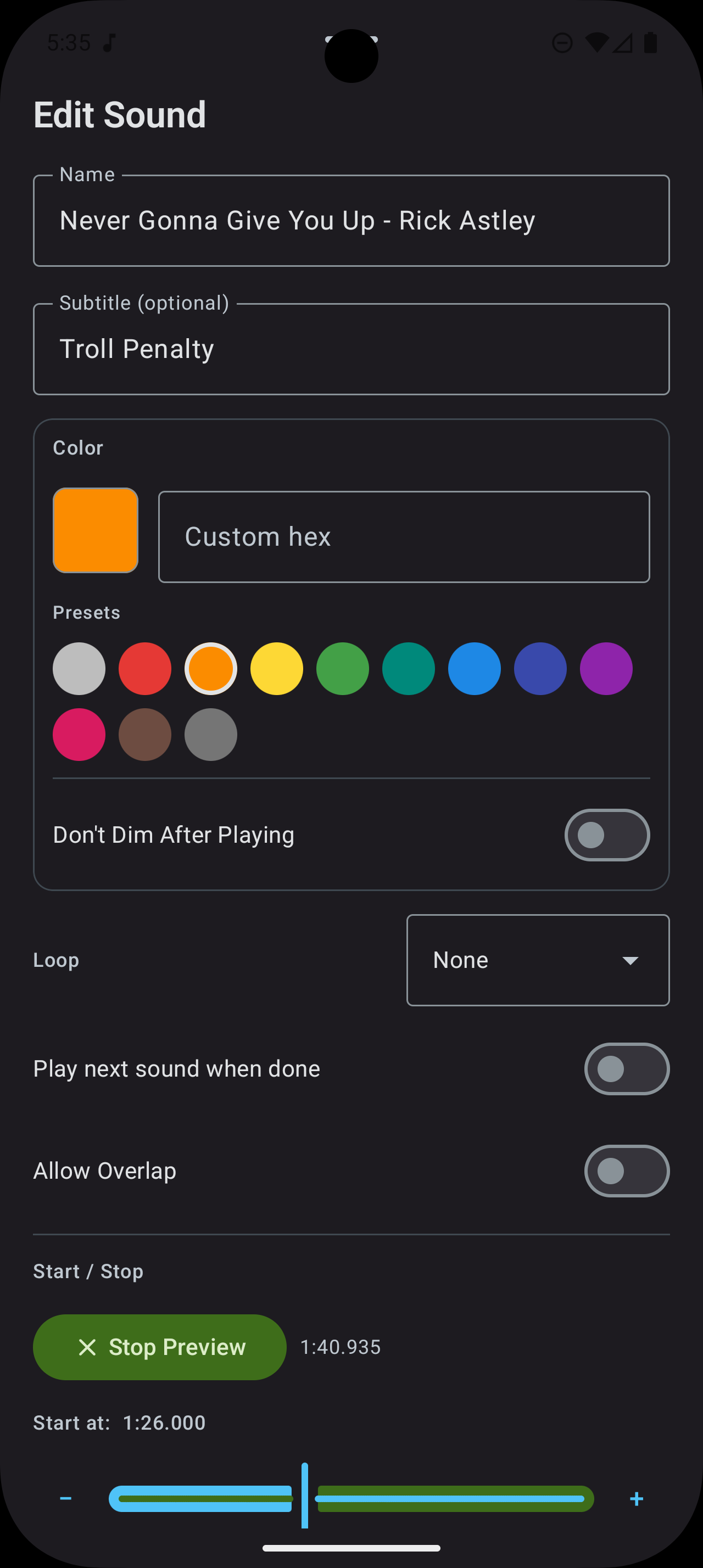The width and height of the screenshot is (703, 1568).
Task: Select the teal preset color
Action: (x=408, y=668)
